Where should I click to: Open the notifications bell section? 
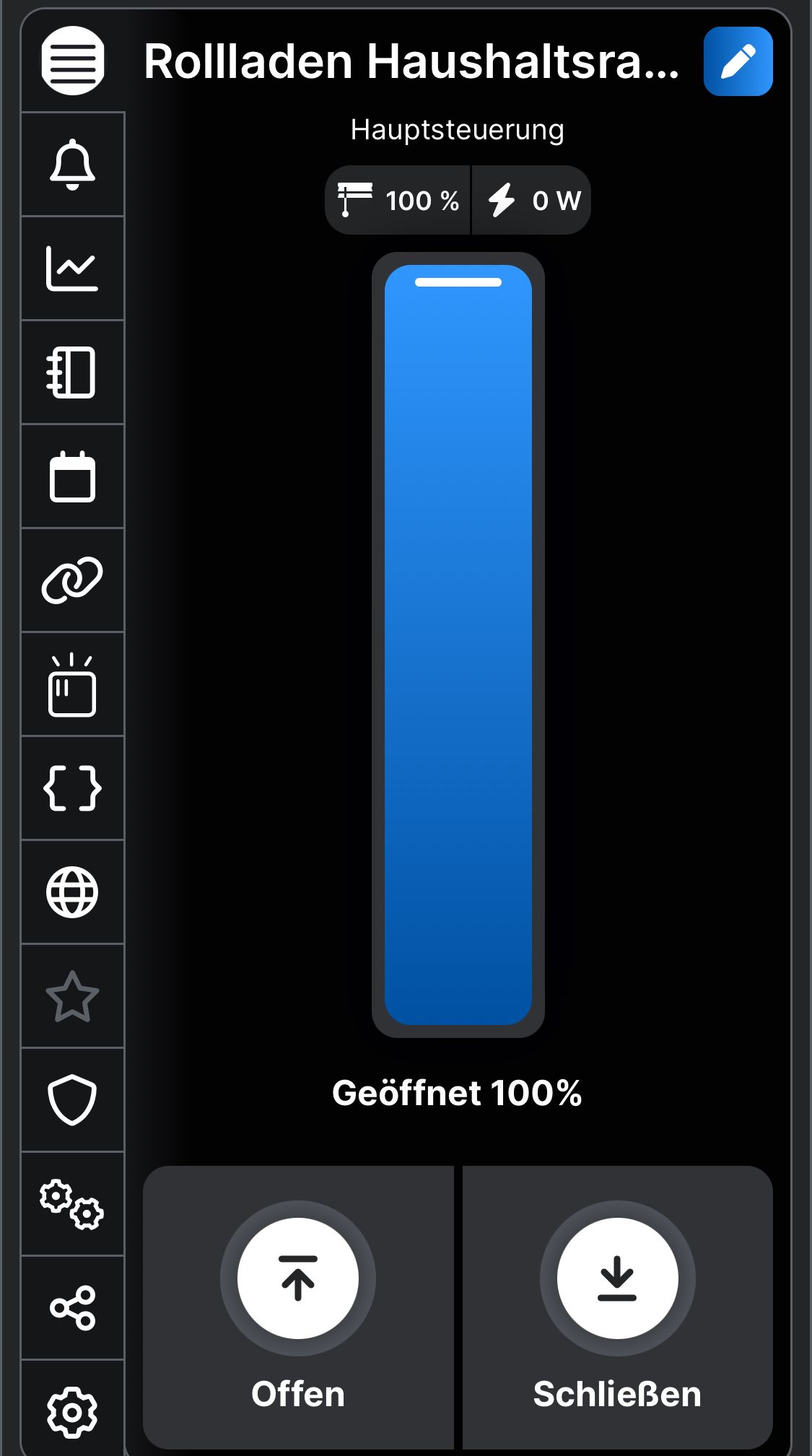tap(72, 165)
